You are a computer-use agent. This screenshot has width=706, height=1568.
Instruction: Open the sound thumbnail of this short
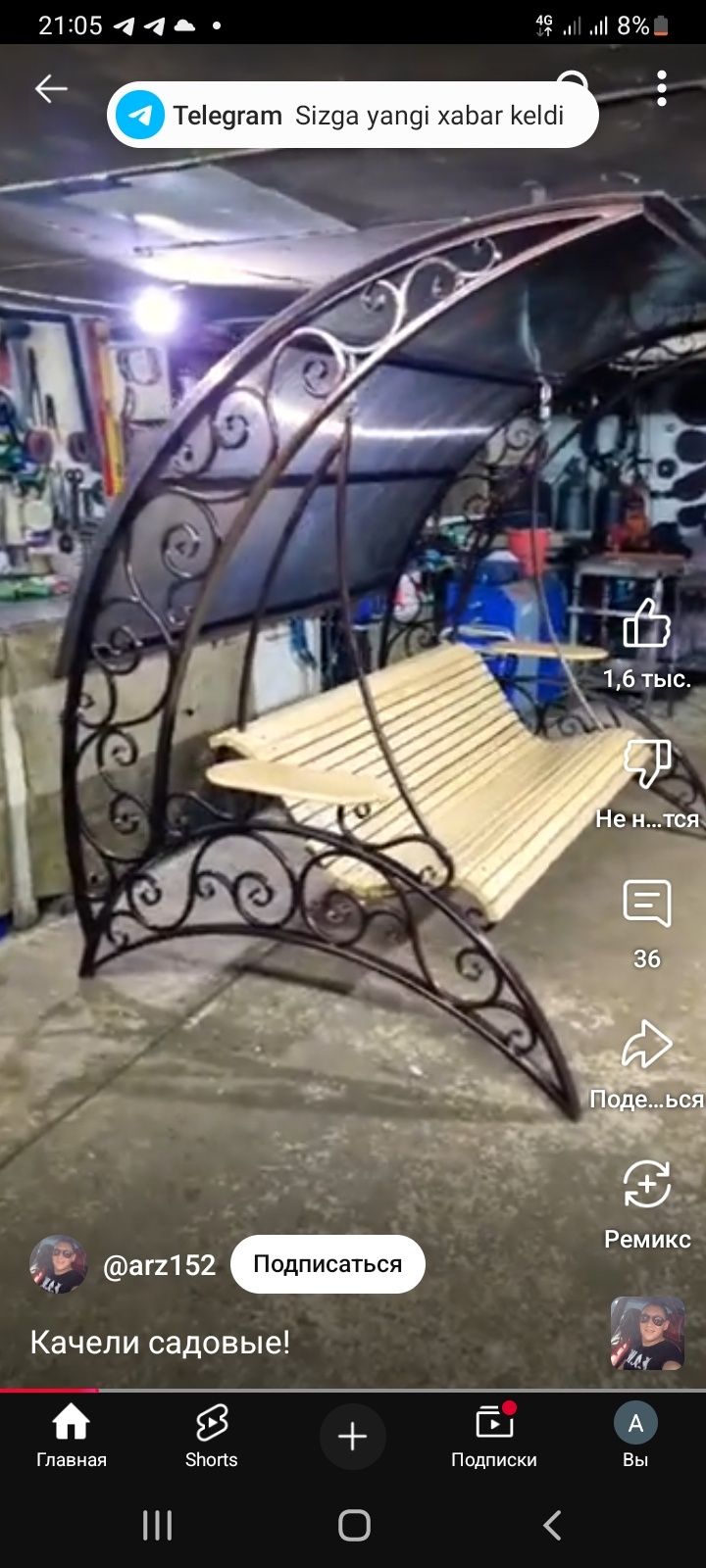646,1333
